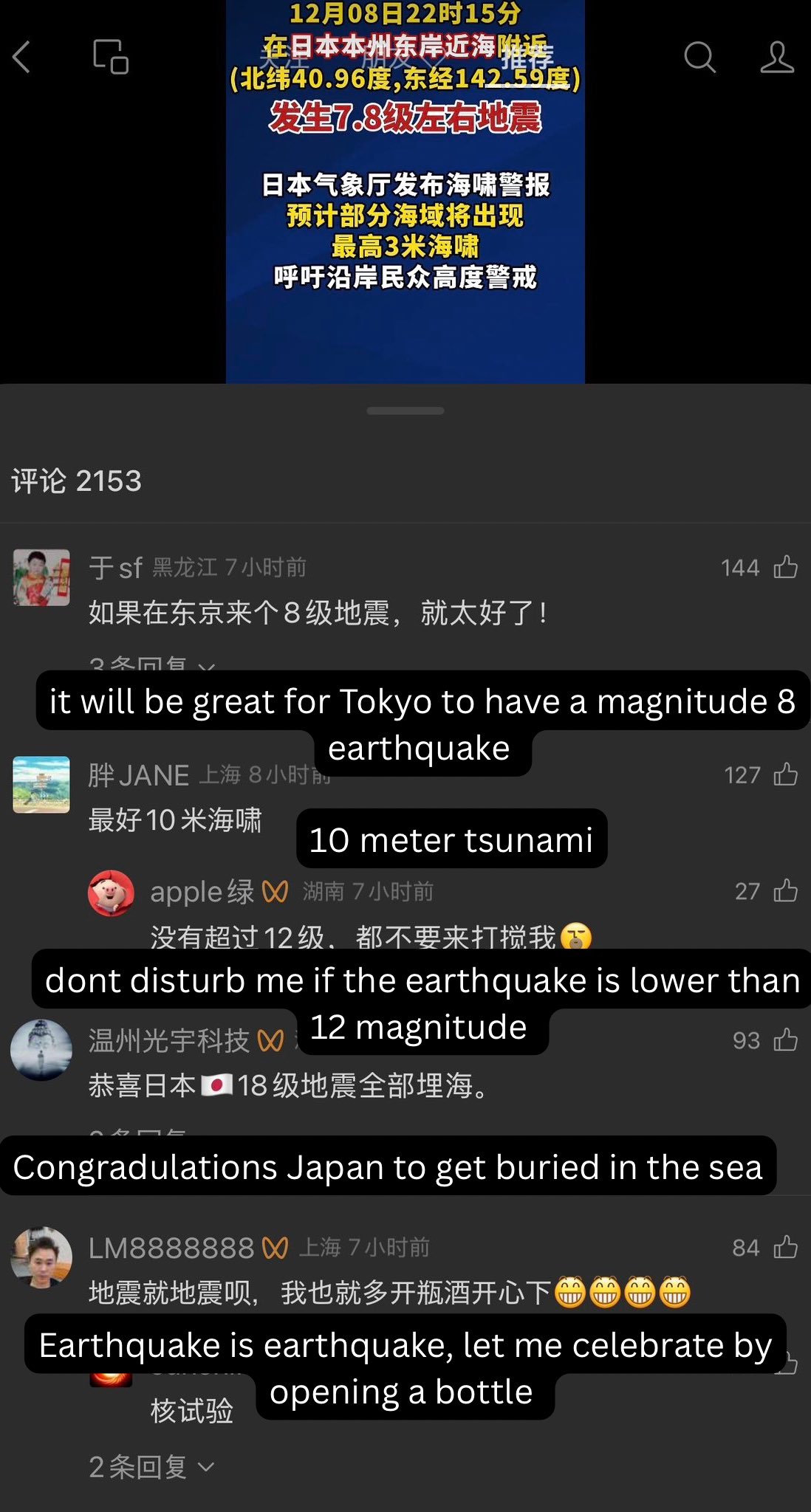The image size is (811, 1512).
Task: Tap the overlapping windows icon beside the back arrow
Action: coord(111,57)
